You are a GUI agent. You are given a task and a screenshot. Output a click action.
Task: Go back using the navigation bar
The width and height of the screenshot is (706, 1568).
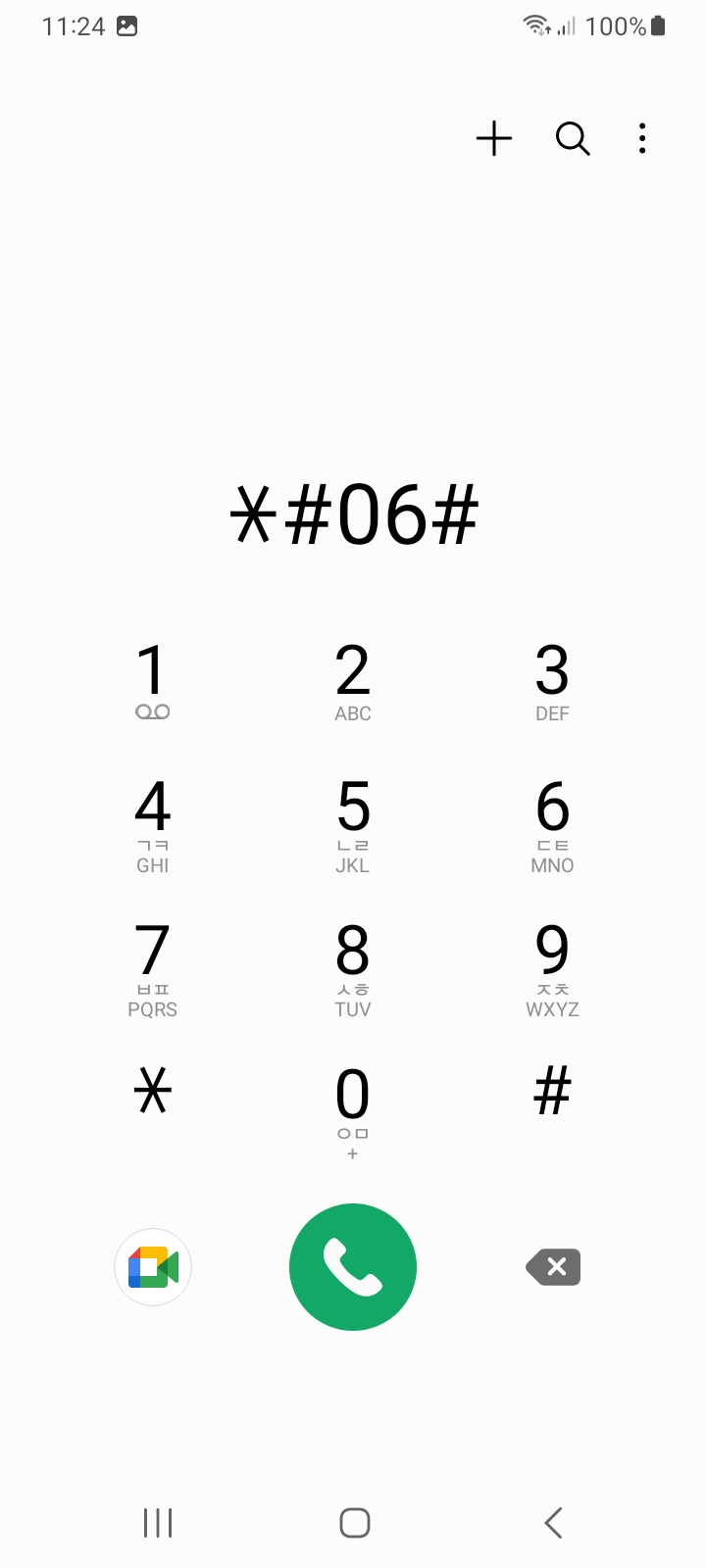click(553, 1523)
